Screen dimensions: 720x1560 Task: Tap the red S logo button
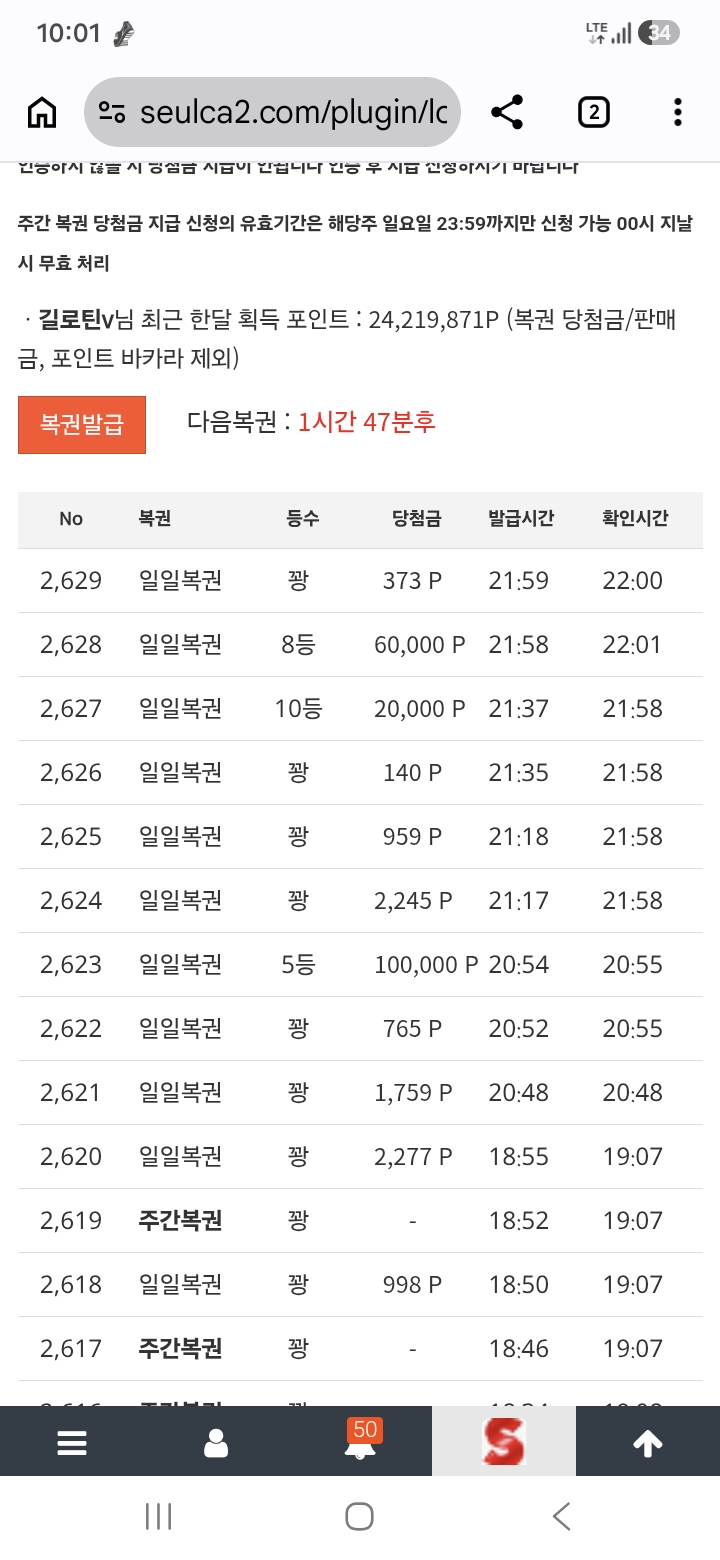tap(504, 1442)
